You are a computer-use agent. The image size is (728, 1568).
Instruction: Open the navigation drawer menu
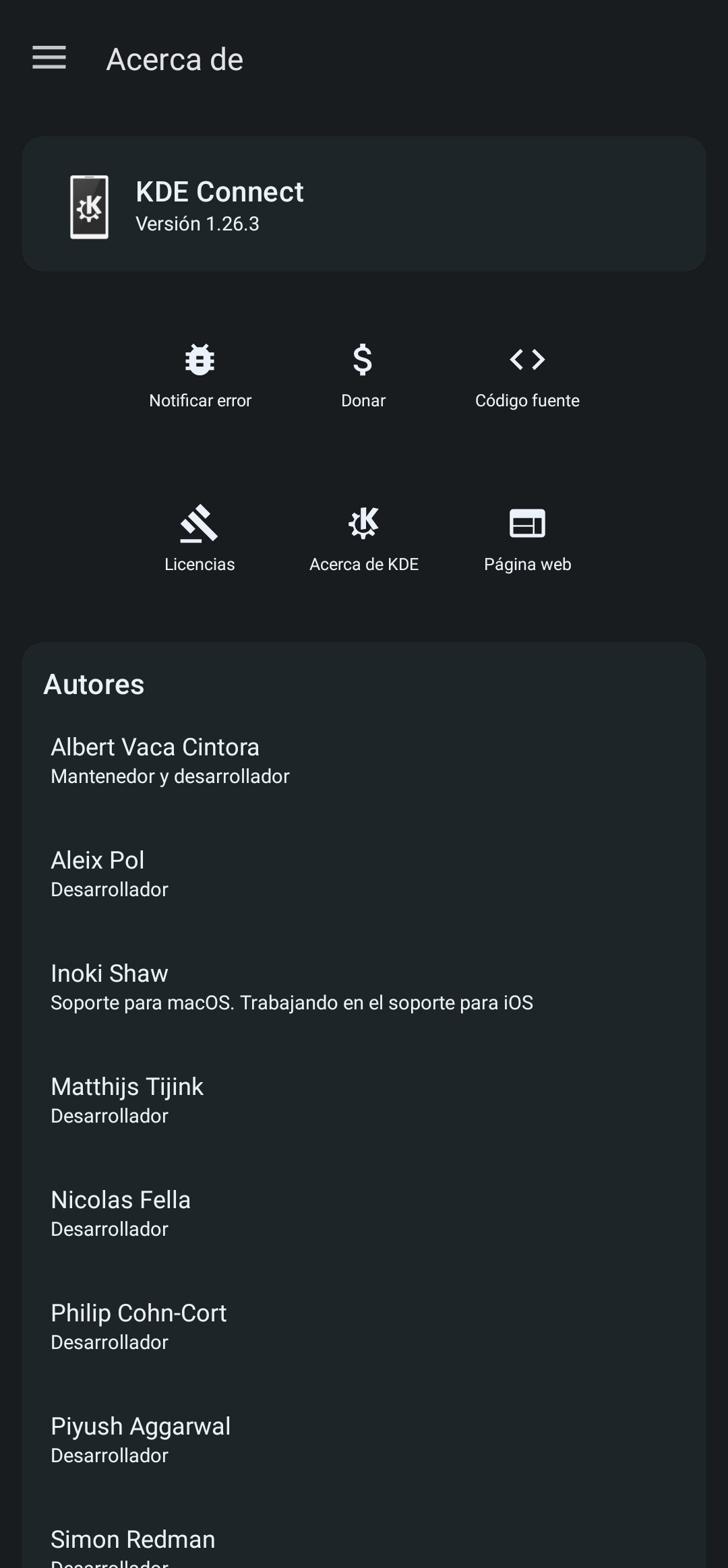click(49, 58)
